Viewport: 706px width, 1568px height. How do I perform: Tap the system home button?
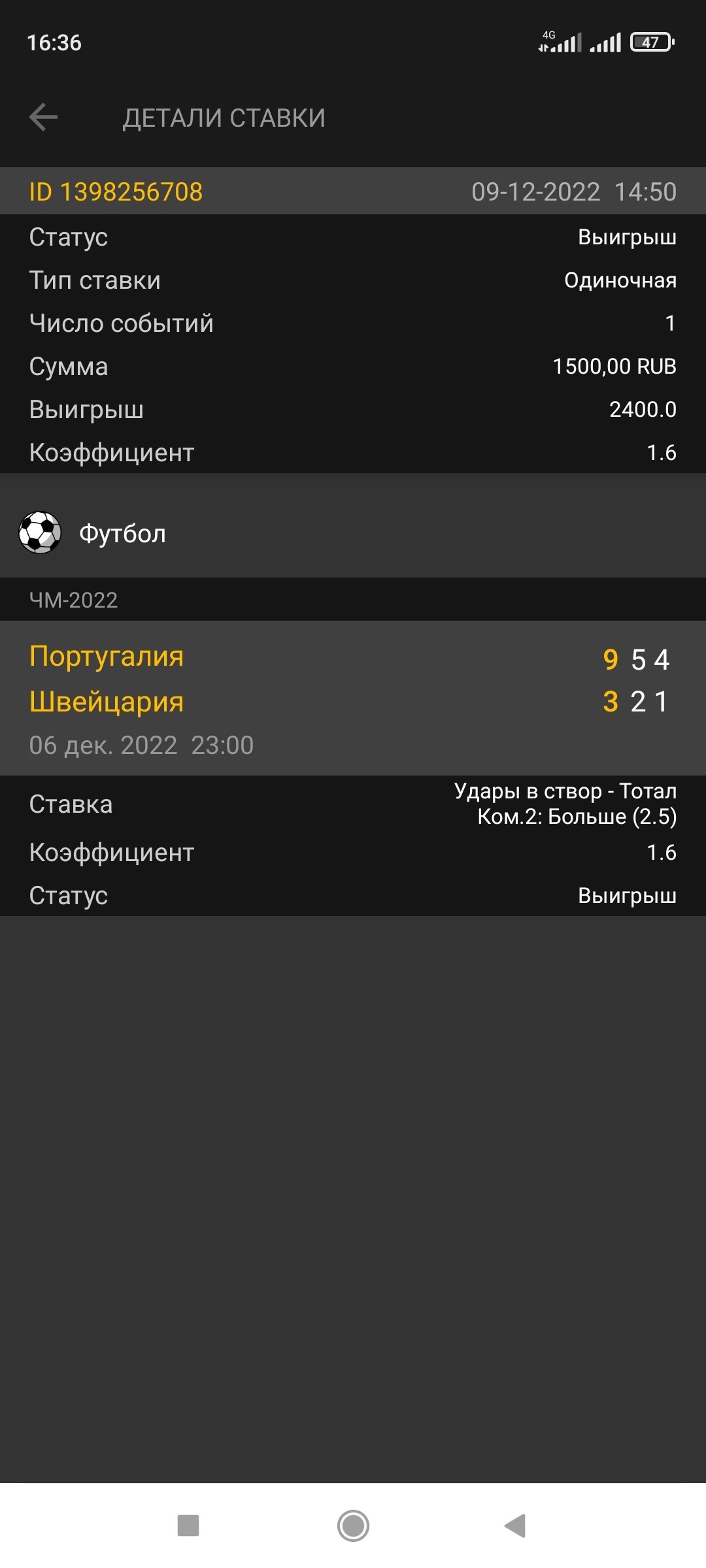[x=353, y=1526]
